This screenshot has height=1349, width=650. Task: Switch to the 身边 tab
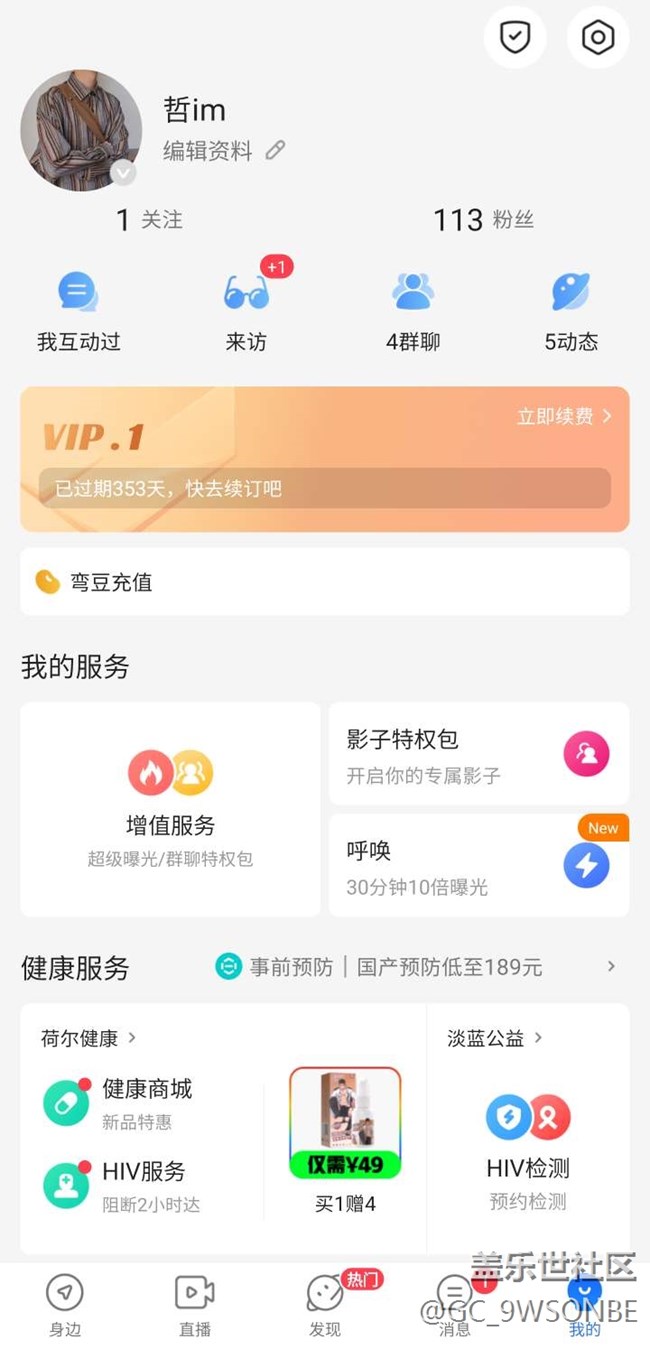pyautogui.click(x=65, y=1306)
